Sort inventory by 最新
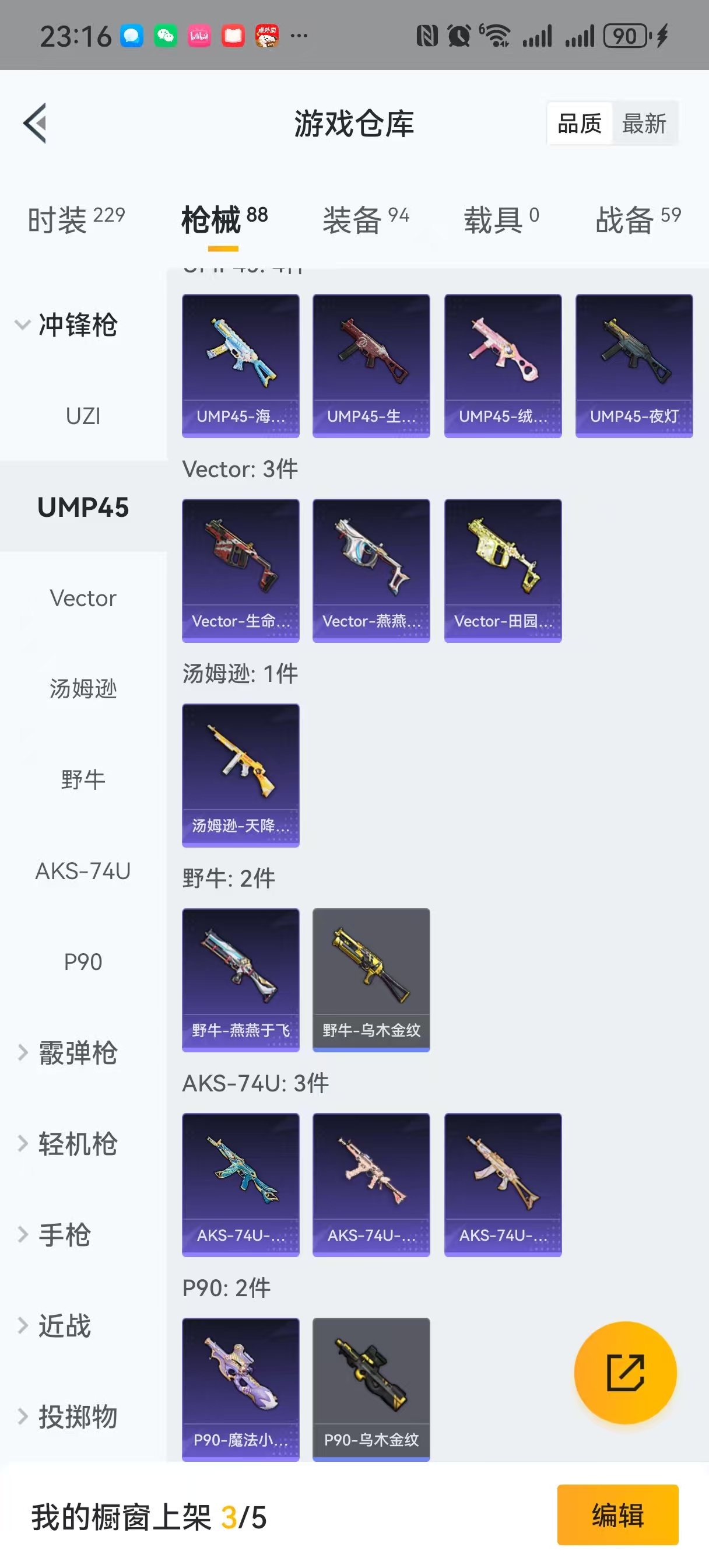 pyautogui.click(x=644, y=124)
